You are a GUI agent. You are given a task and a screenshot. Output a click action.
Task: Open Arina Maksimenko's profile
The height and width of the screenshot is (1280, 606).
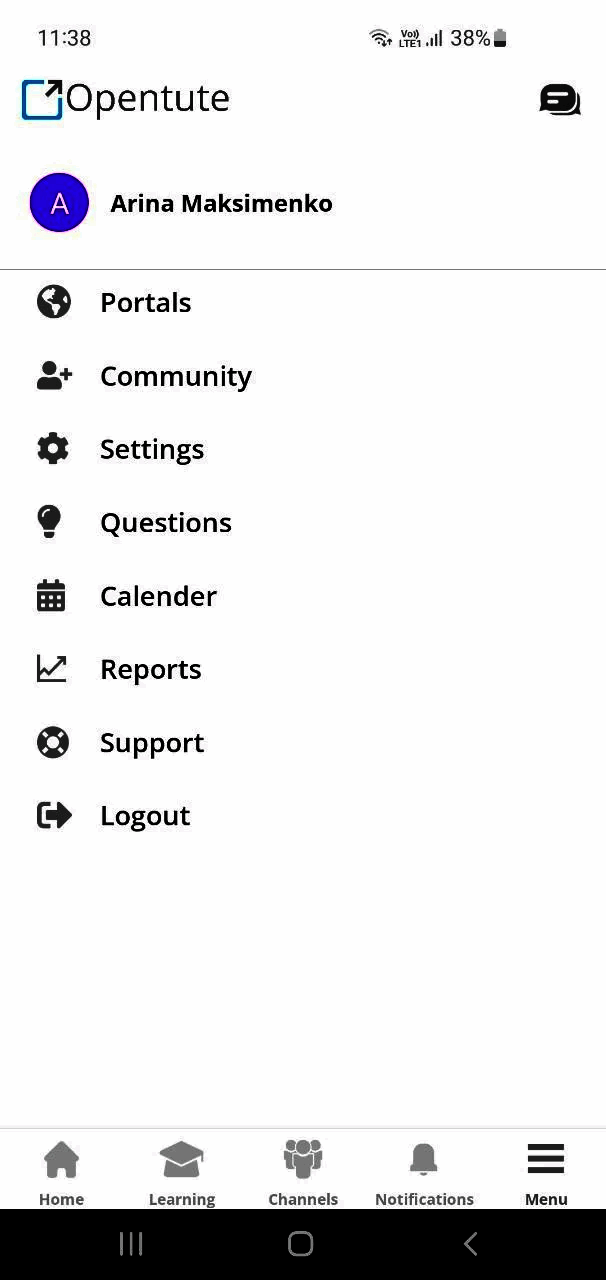(220, 203)
